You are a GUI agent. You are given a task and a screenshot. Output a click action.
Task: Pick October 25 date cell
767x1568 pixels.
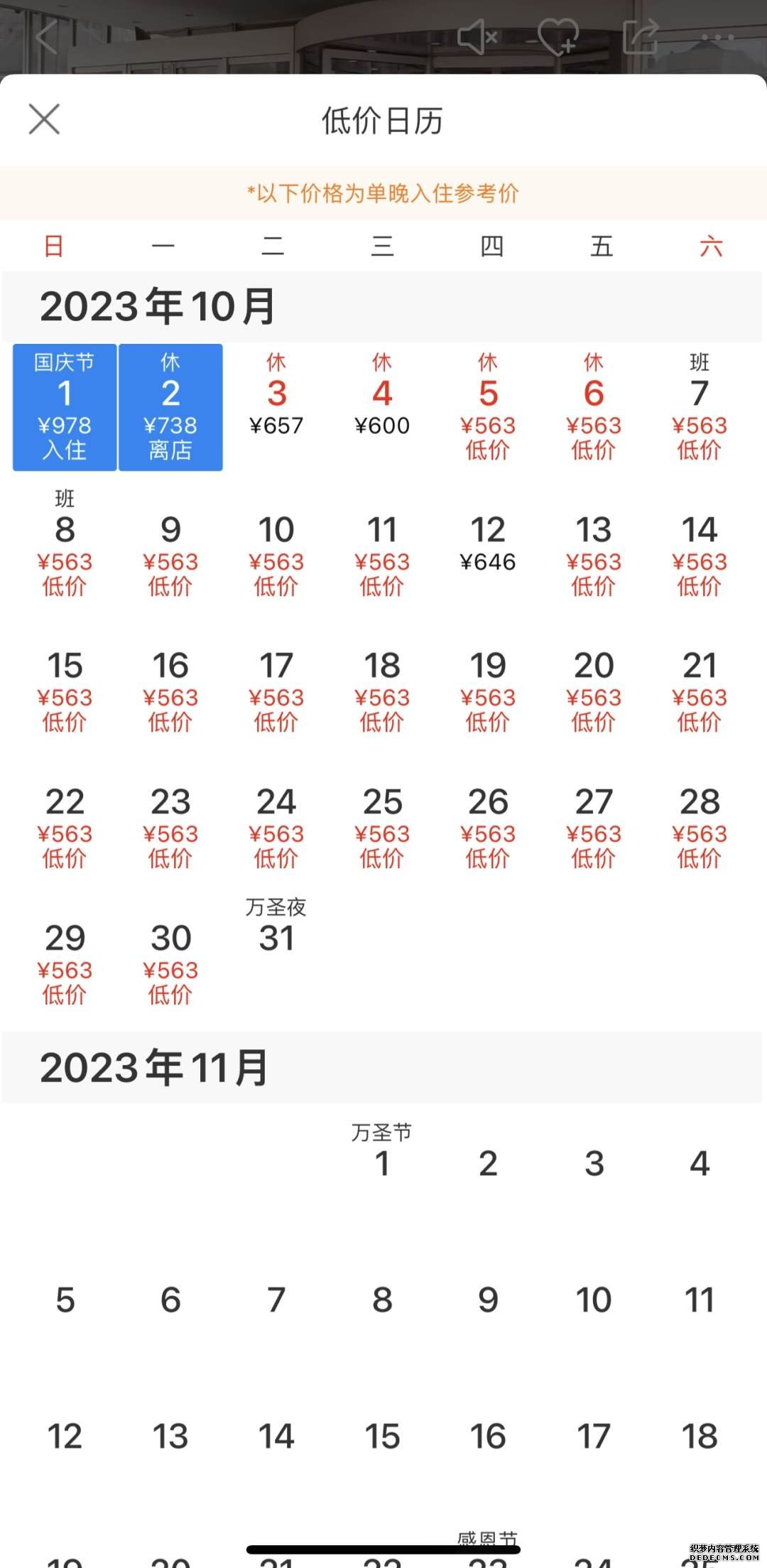click(x=382, y=816)
